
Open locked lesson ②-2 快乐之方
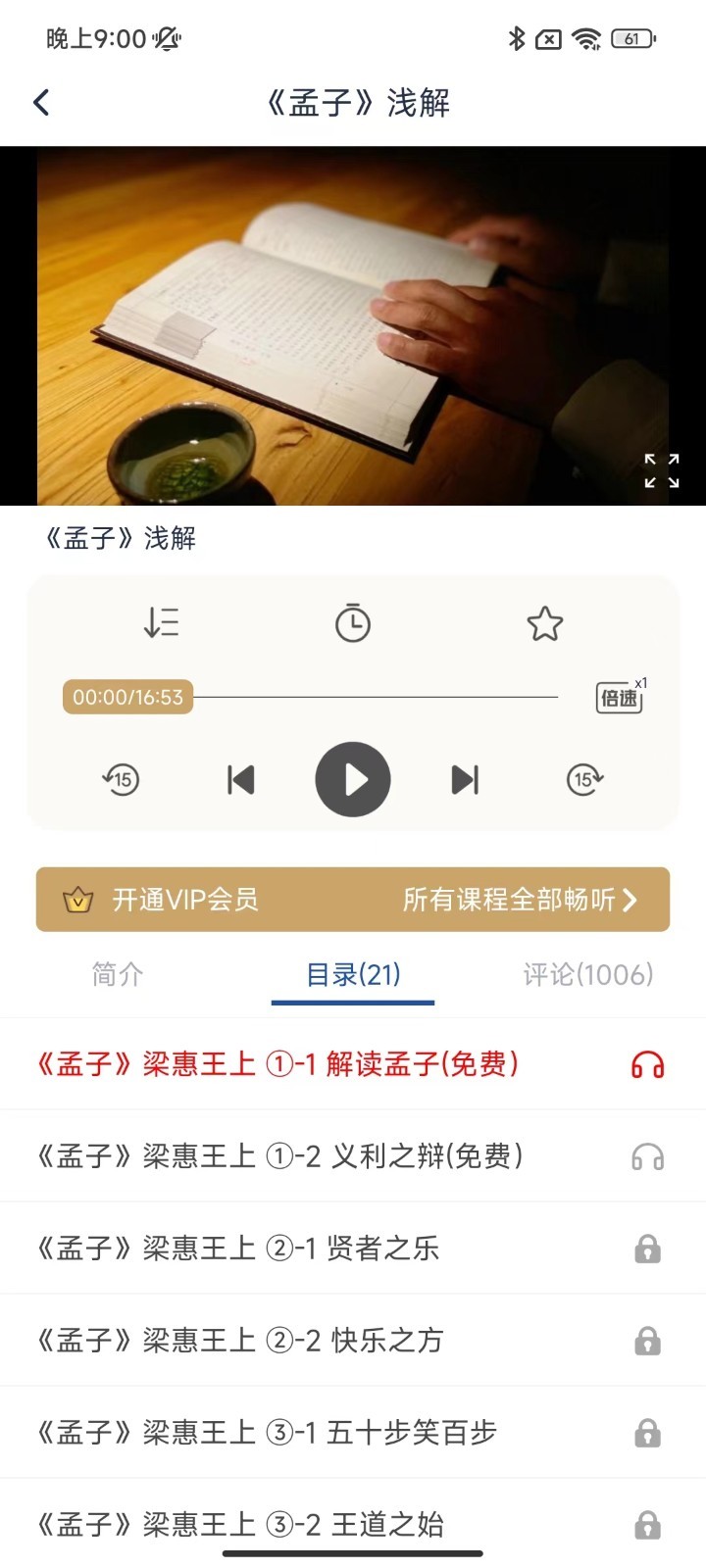pos(240,1341)
